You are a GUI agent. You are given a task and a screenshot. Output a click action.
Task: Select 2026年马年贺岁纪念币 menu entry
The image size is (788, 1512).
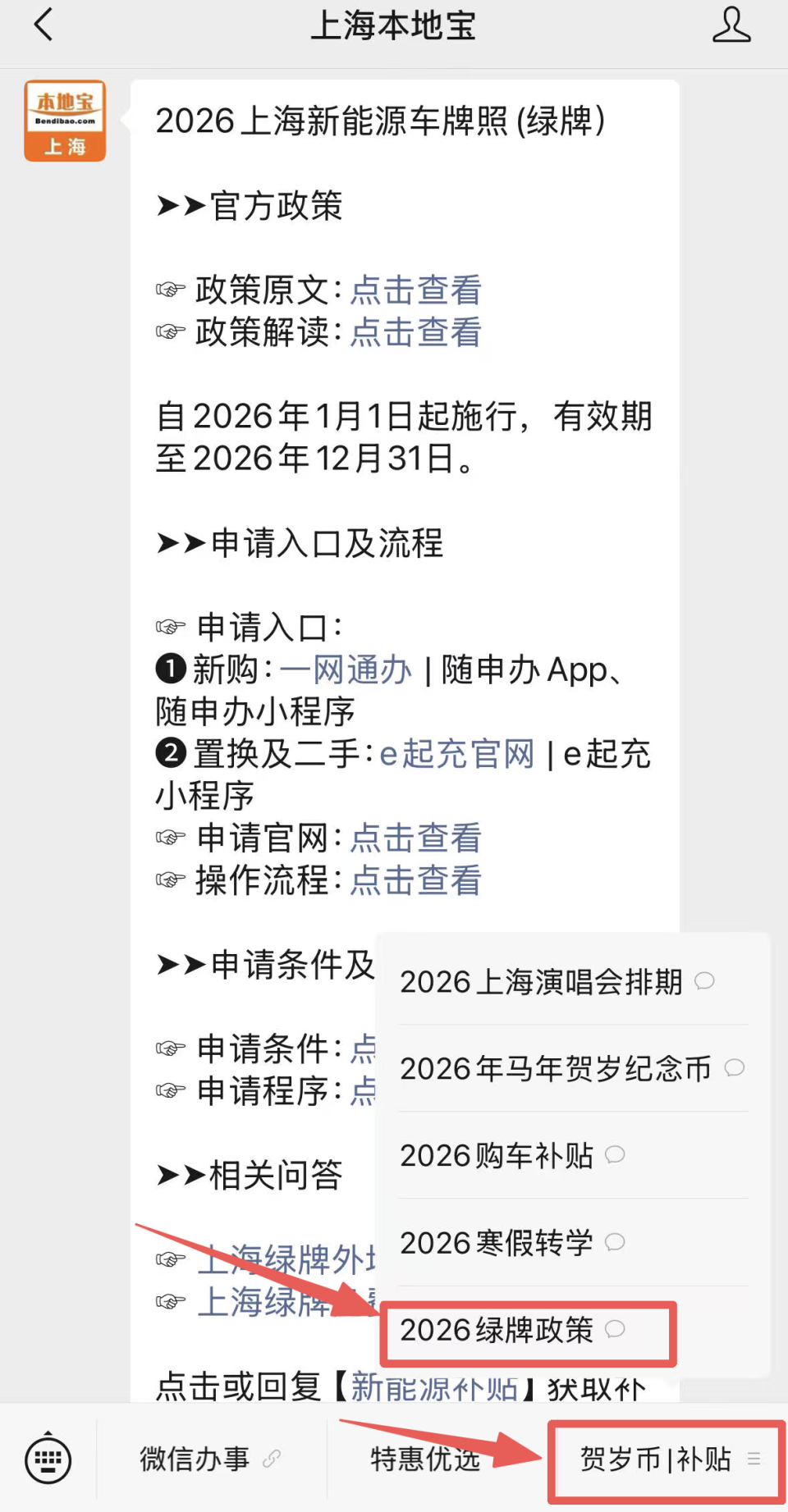tap(557, 1068)
